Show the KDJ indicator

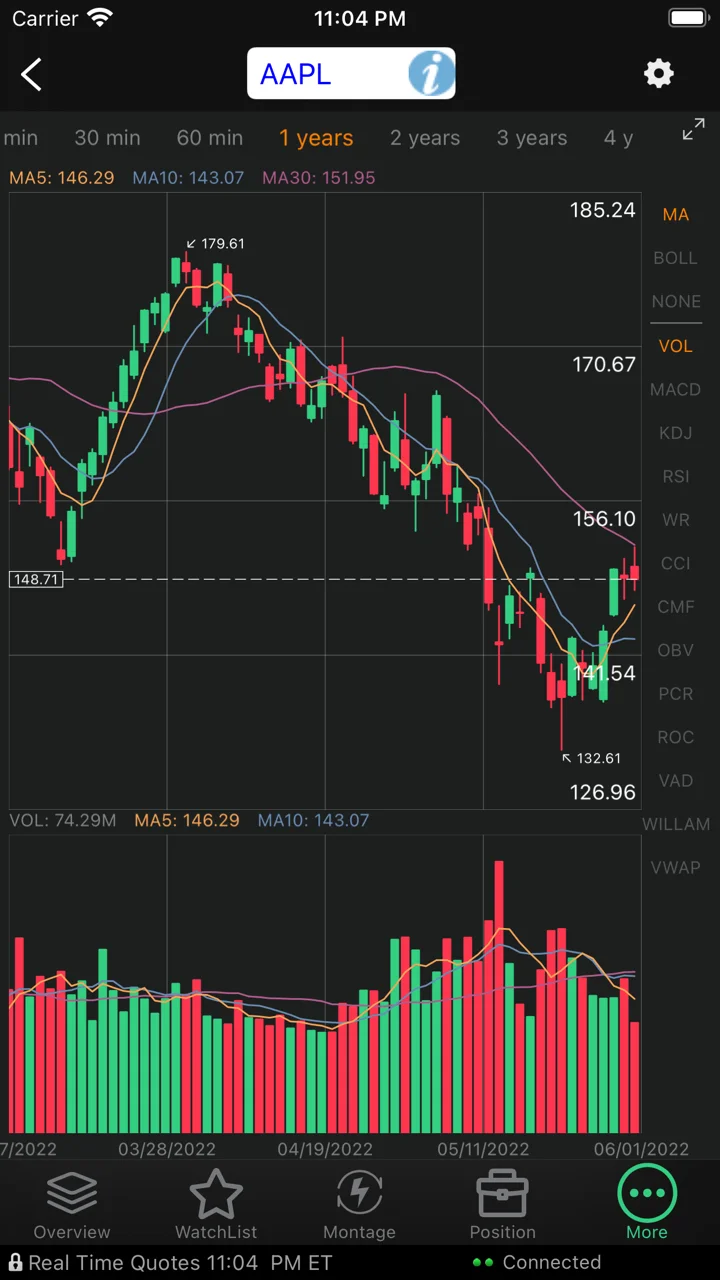(676, 433)
